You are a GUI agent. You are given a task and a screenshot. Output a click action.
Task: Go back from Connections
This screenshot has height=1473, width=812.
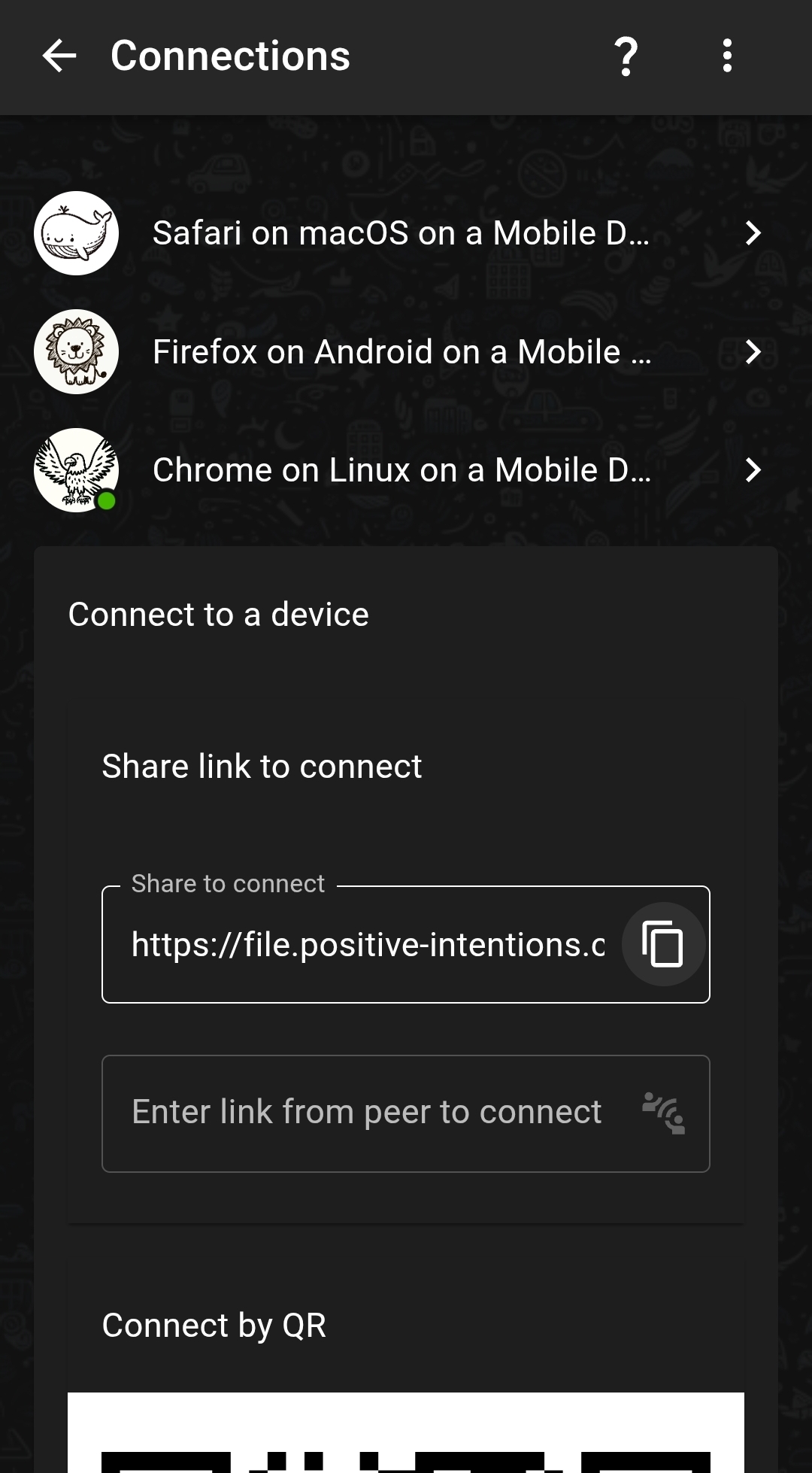tap(59, 56)
